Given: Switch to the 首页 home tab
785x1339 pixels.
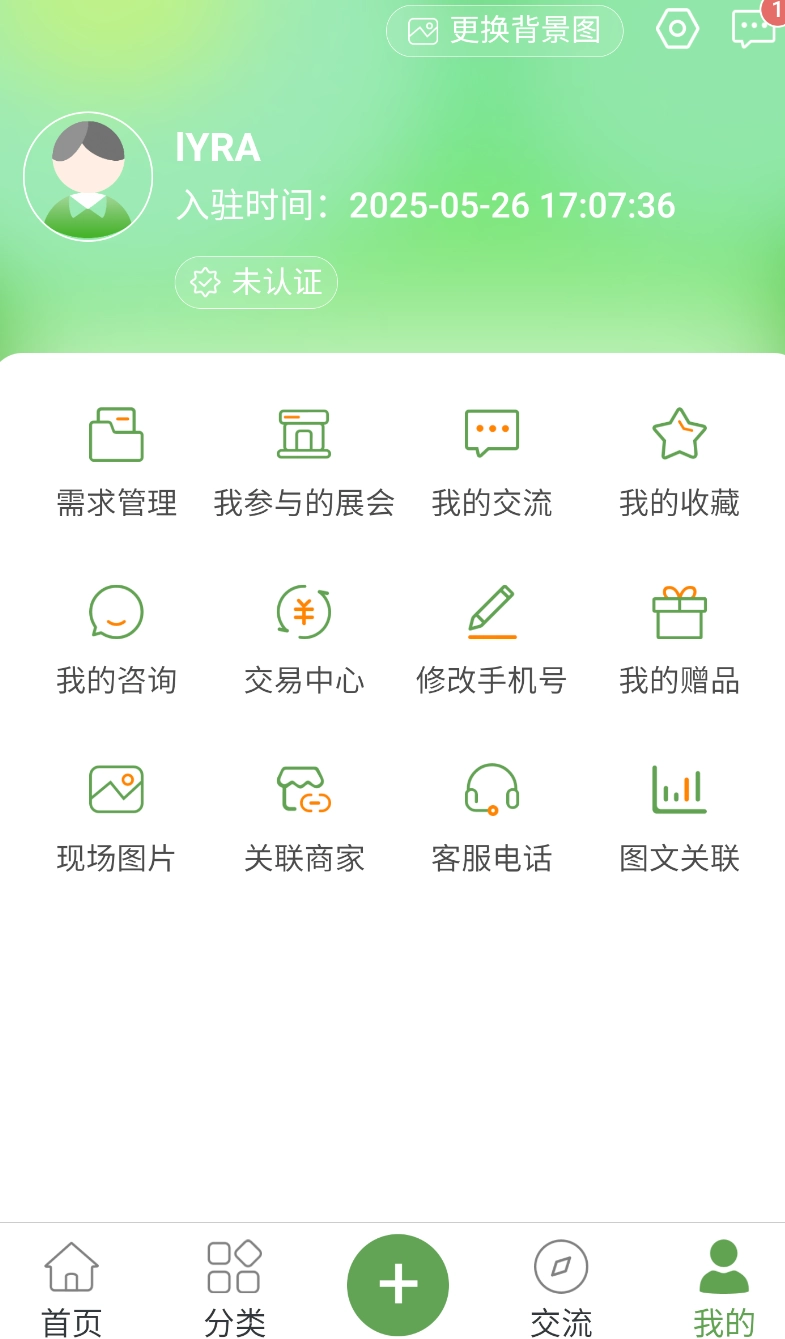Looking at the screenshot, I should pos(70,1285).
